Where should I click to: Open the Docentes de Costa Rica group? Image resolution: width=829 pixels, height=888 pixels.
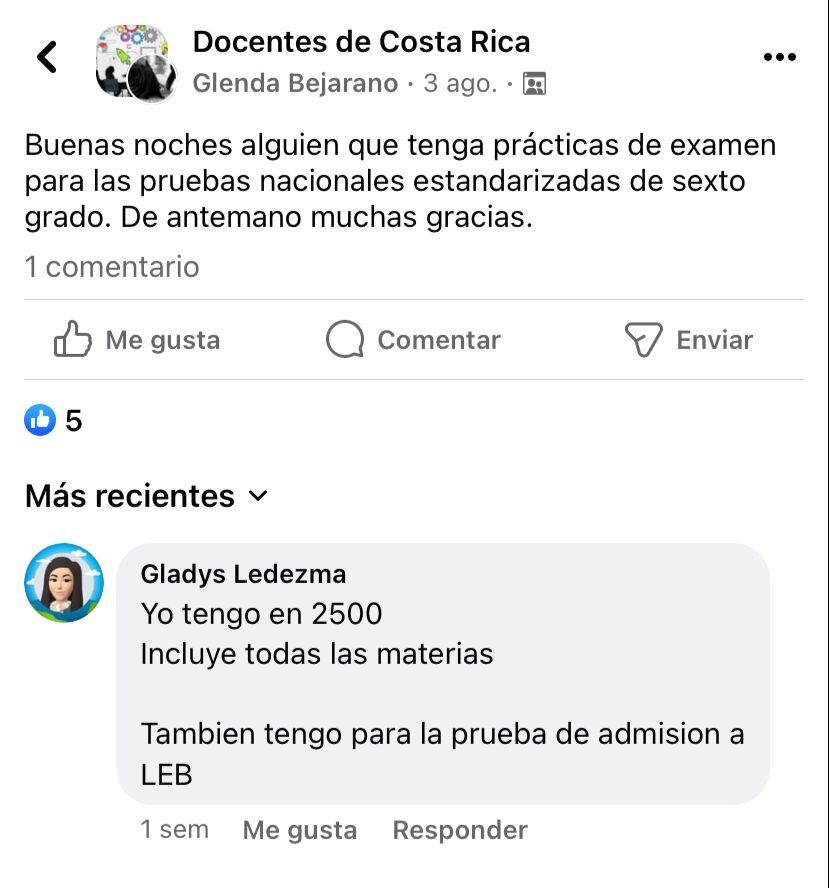(x=361, y=42)
